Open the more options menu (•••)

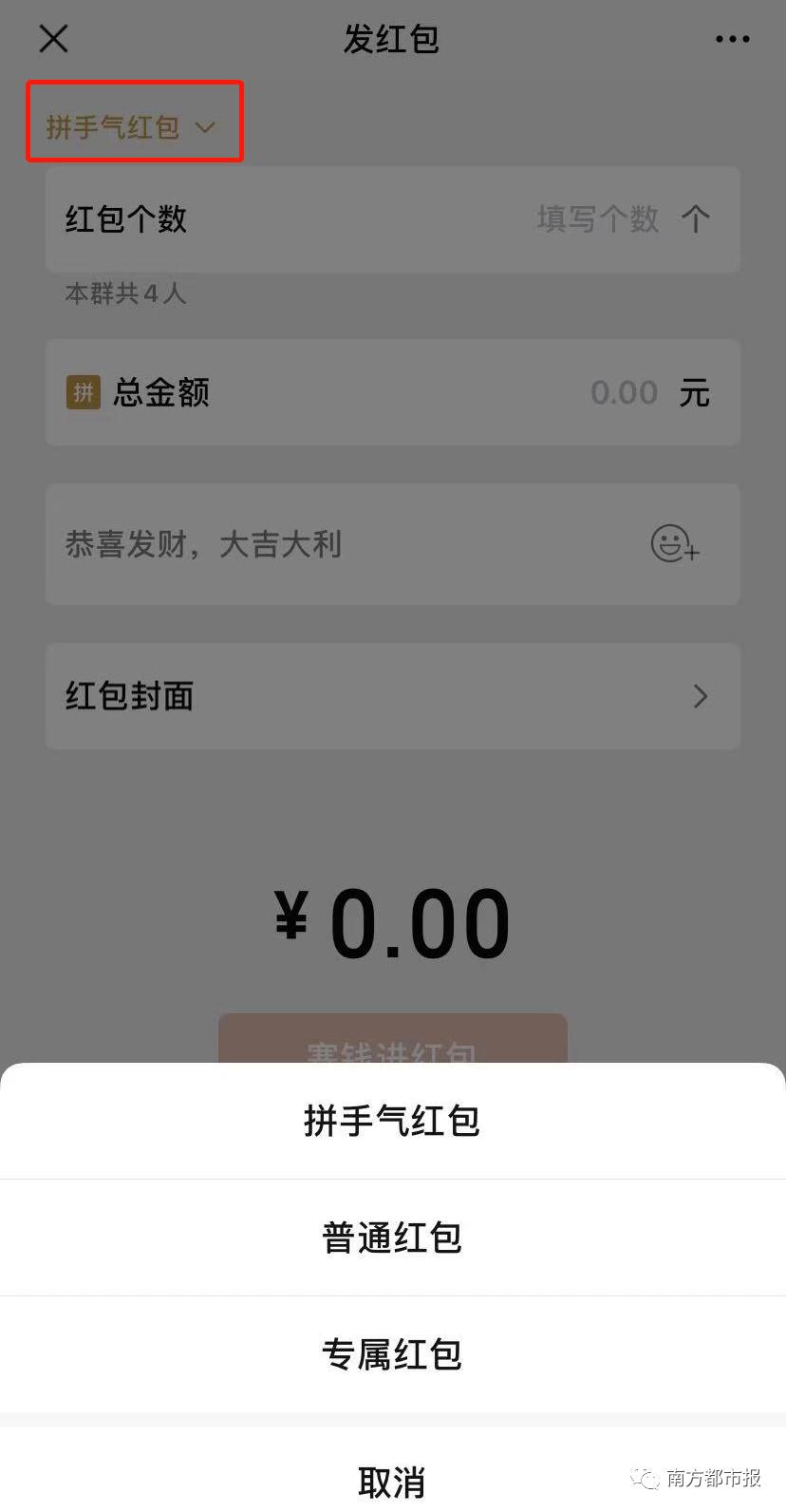pos(731,38)
